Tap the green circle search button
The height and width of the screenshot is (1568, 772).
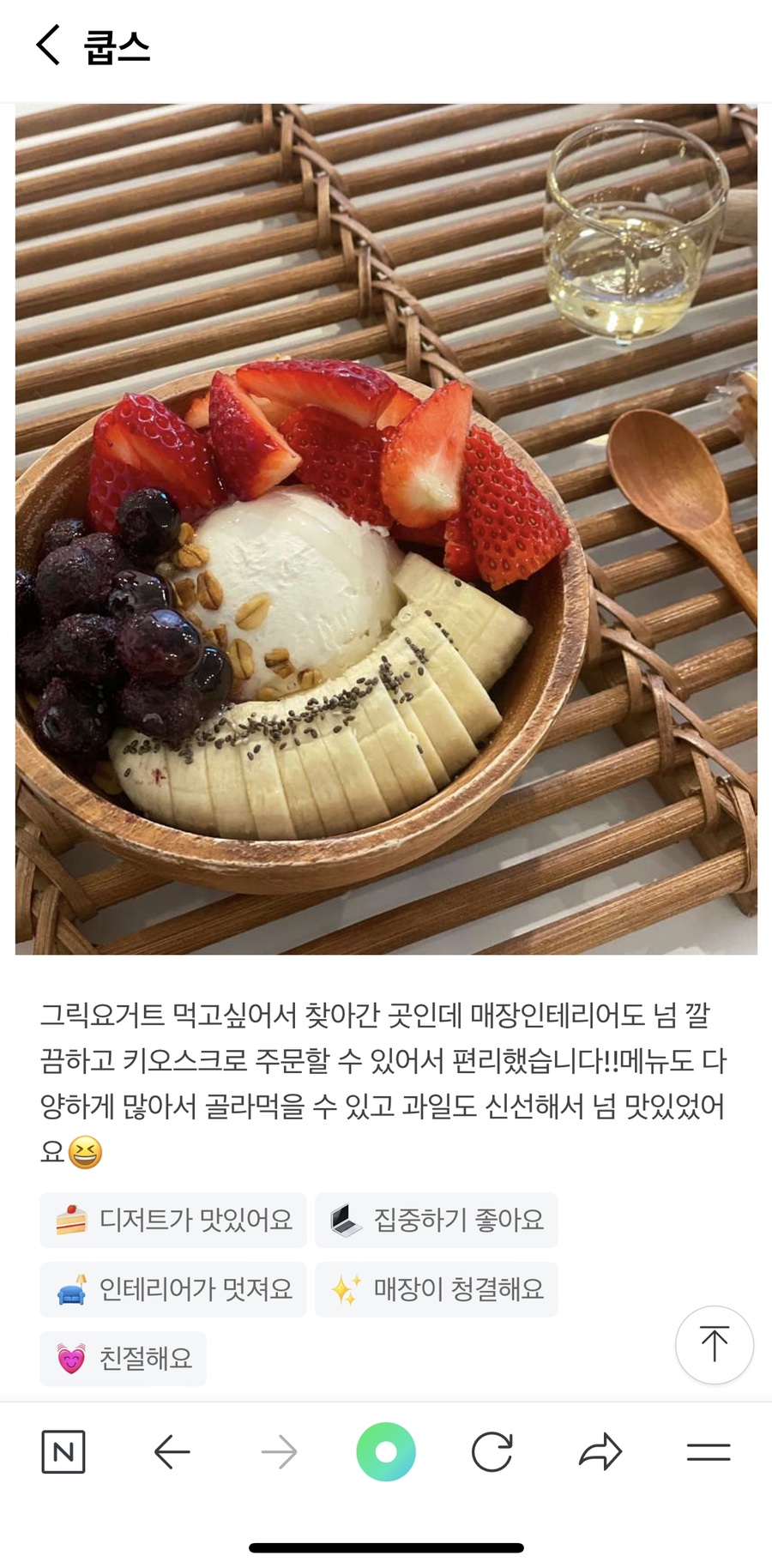pos(386,1451)
